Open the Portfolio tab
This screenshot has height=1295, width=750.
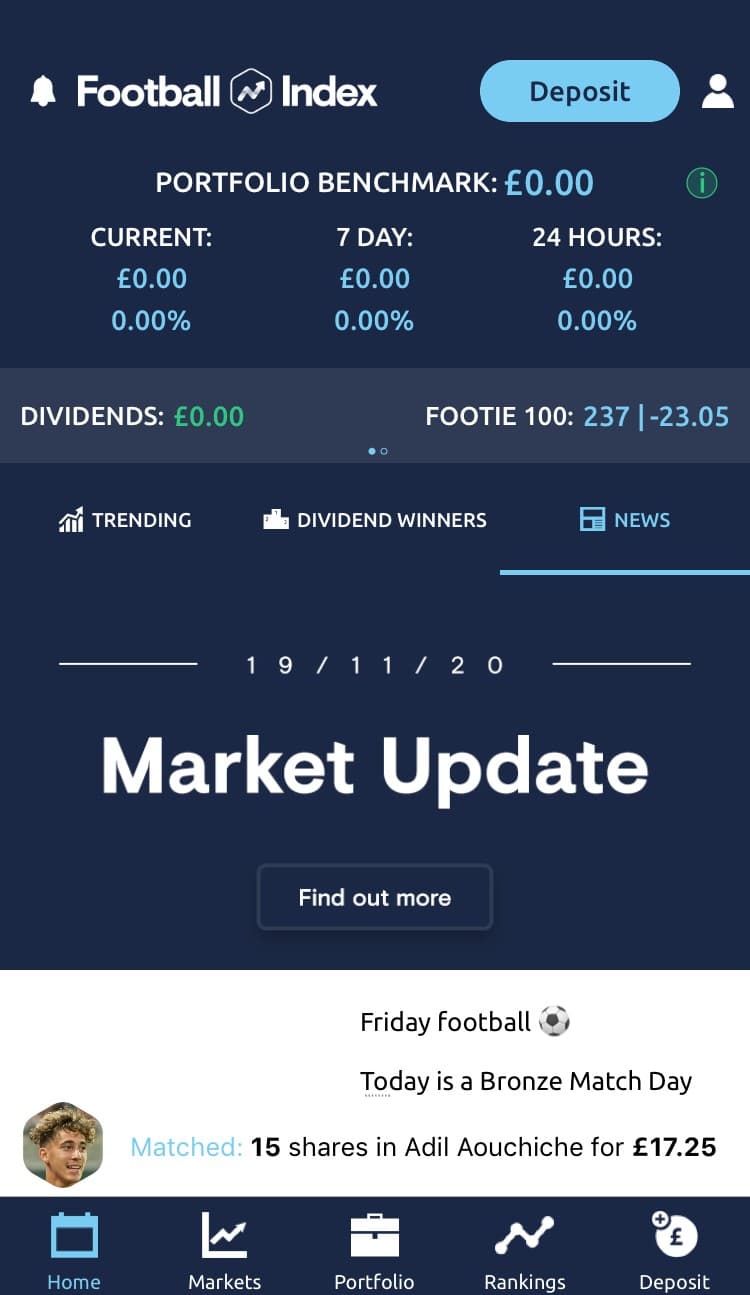[x=374, y=1250]
